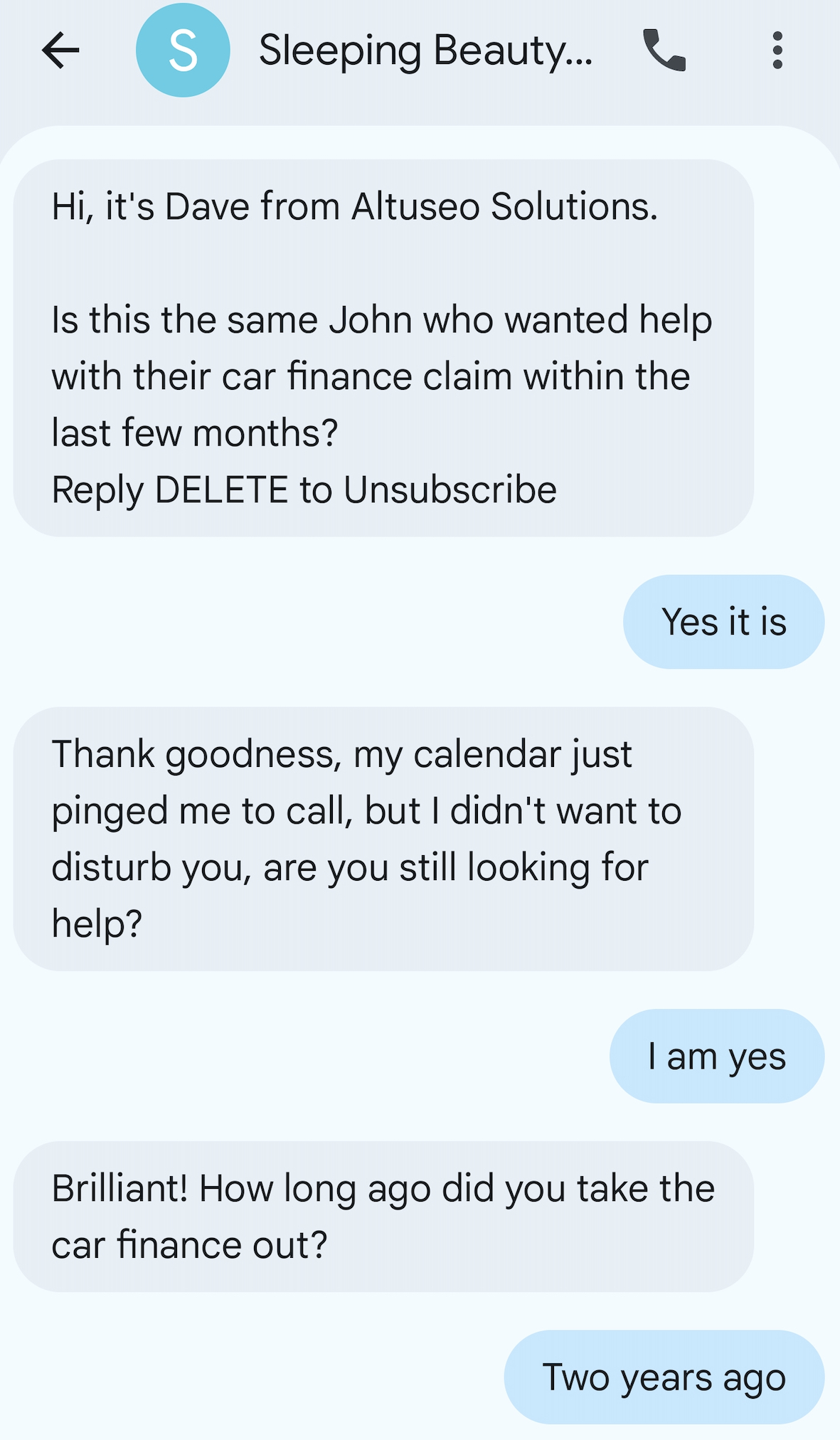Screen dimensions: 840x1440
Task: Go back to the conversations list
Action: 60,51
